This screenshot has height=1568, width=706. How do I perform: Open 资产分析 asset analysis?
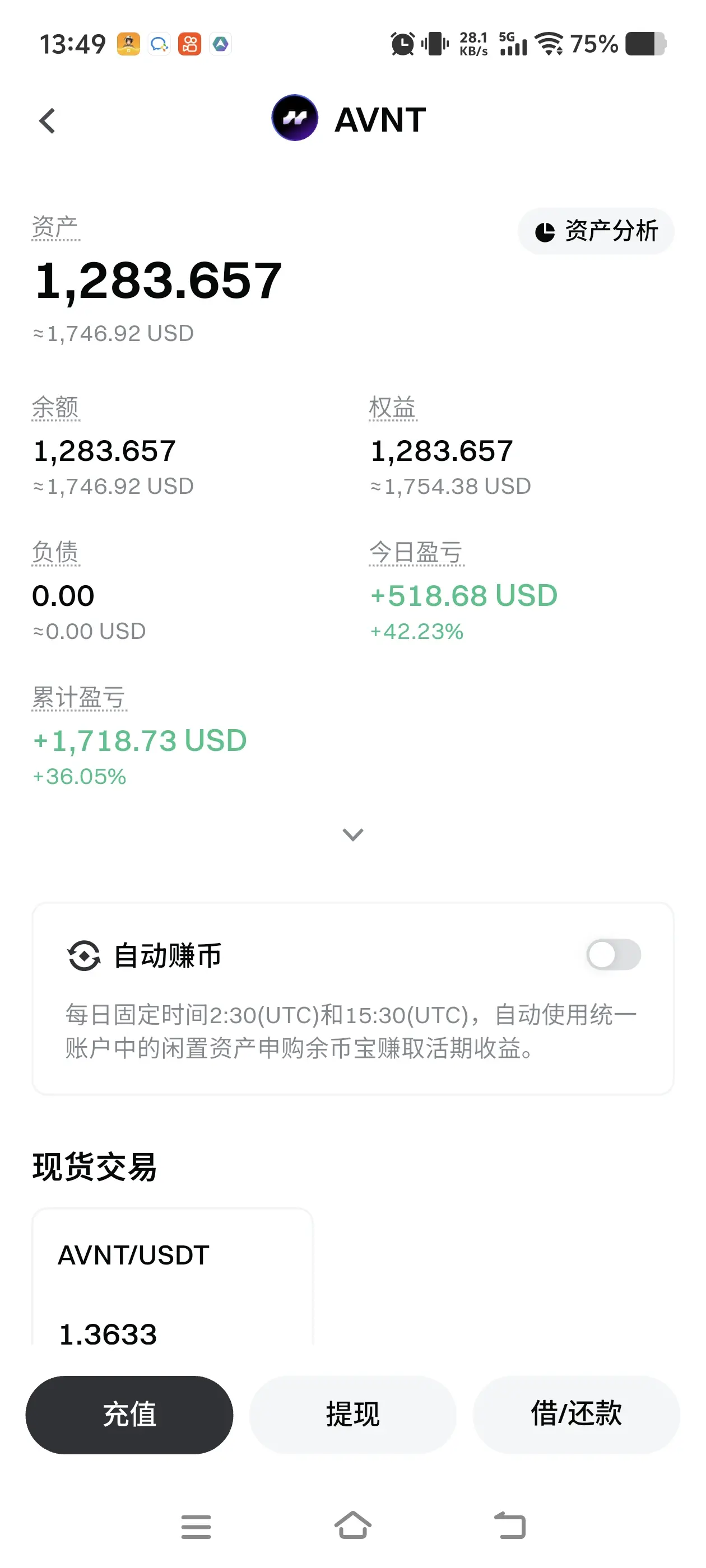click(596, 231)
